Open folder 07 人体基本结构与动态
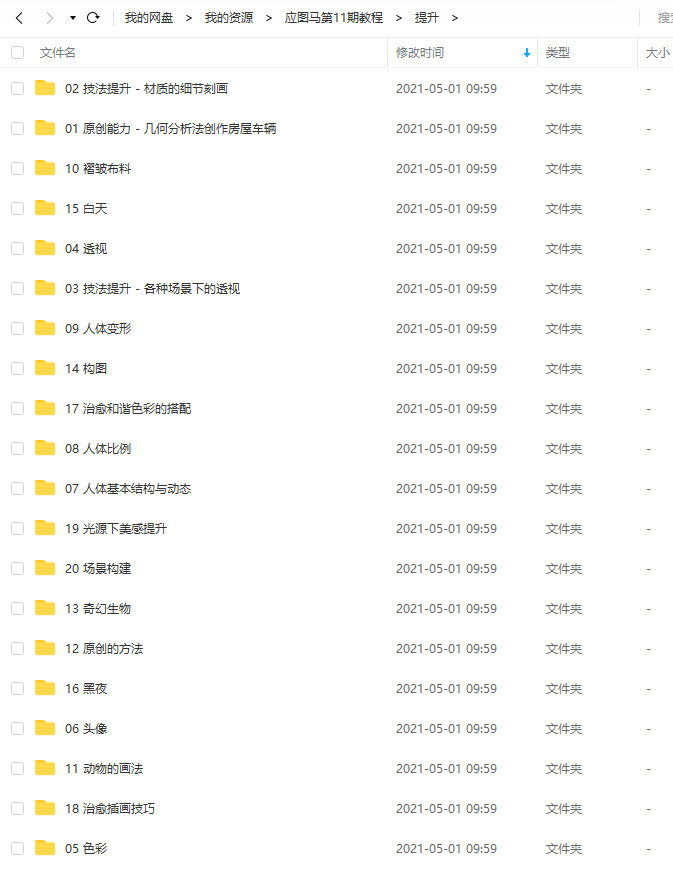Viewport: 673px width, 890px height. pos(128,489)
